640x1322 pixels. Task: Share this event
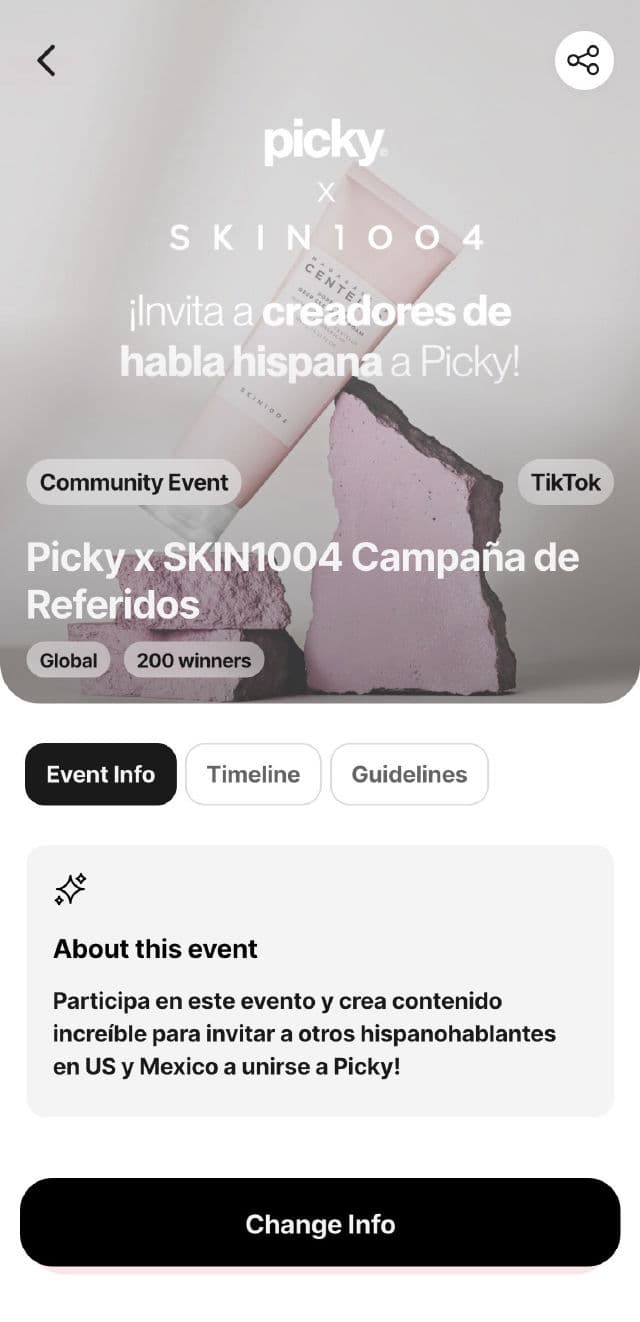[x=584, y=60]
